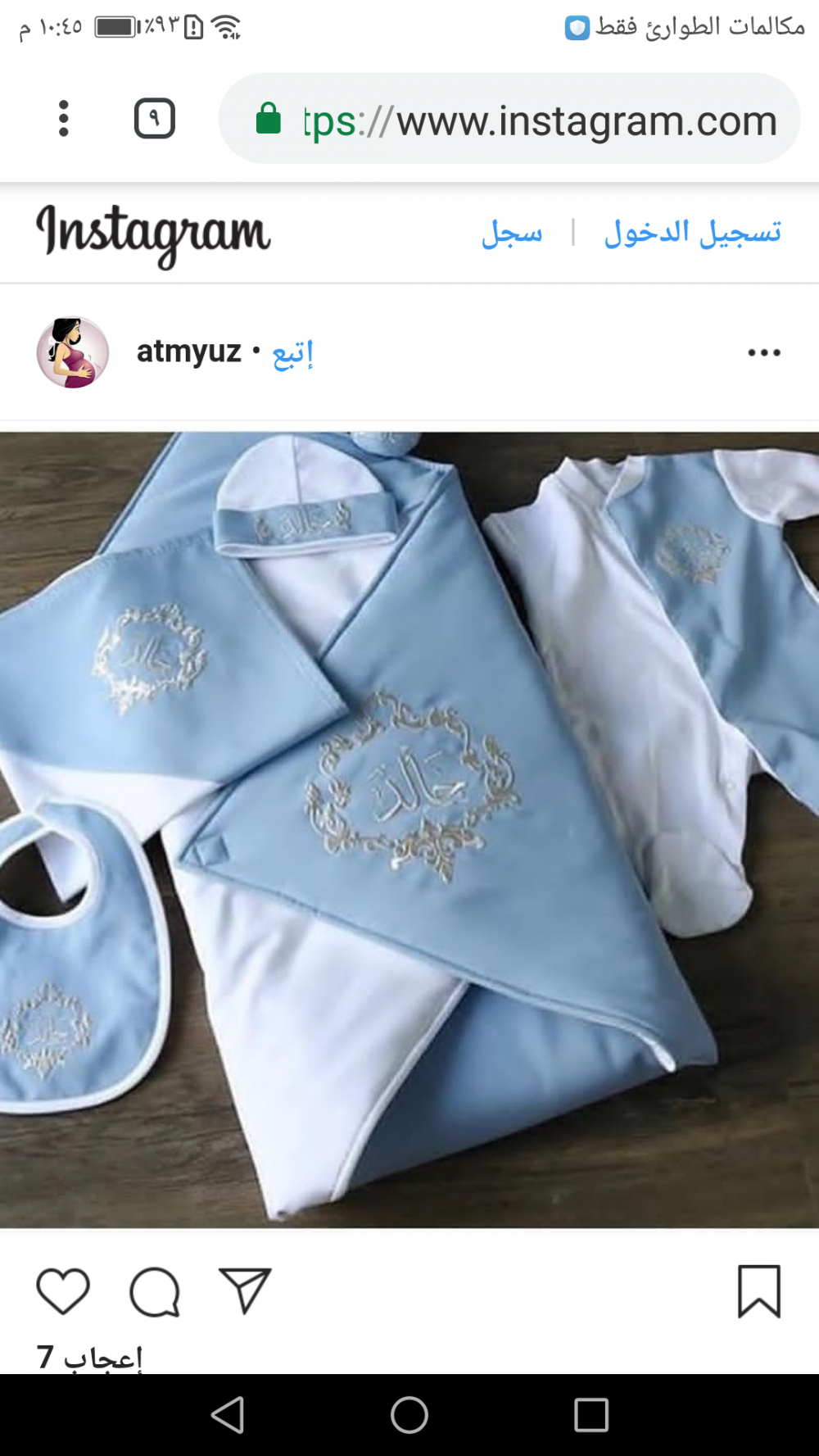Open comments with the speech bubble icon

155,1292
